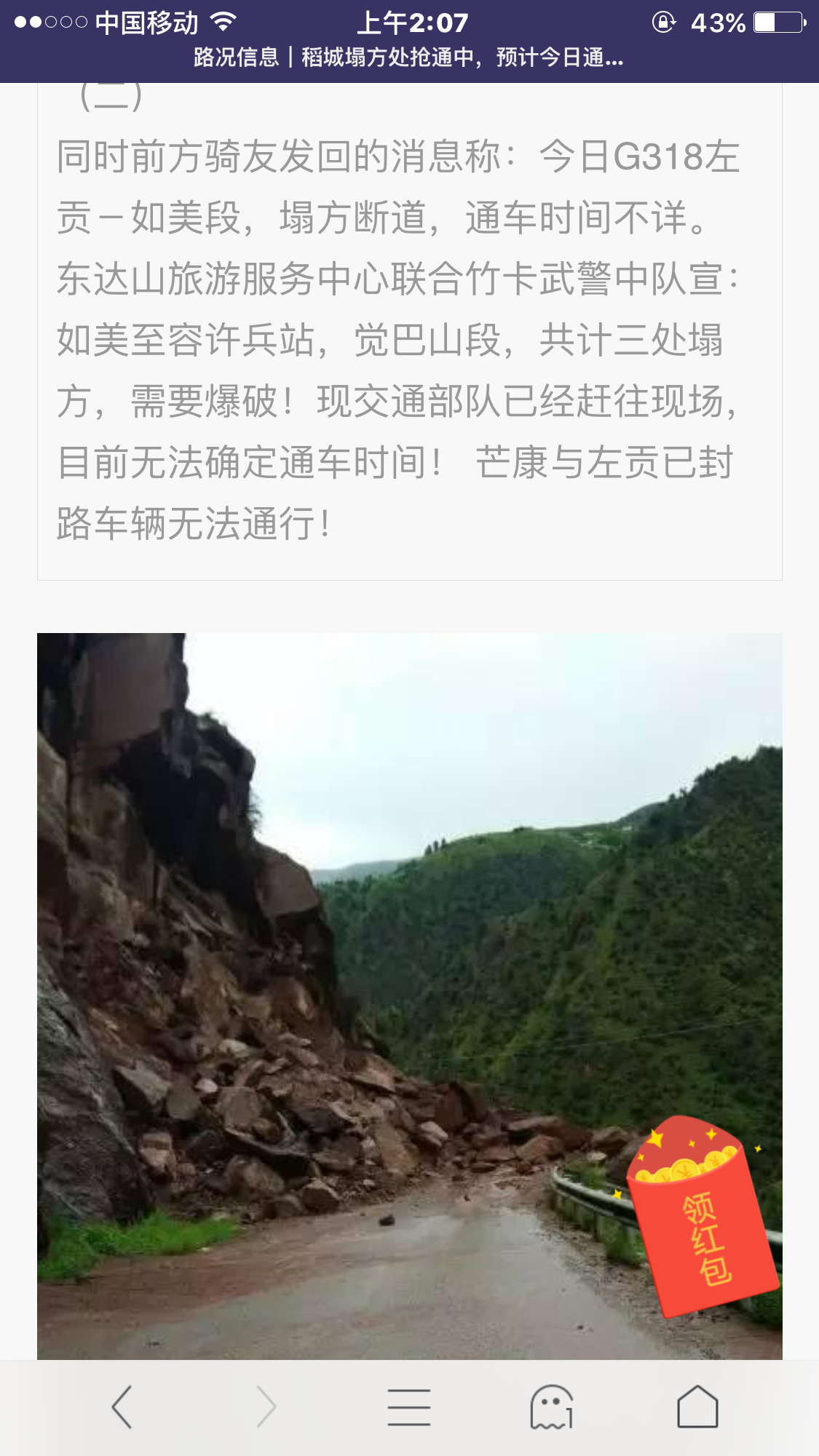Go back to the previous page

click(x=122, y=1407)
